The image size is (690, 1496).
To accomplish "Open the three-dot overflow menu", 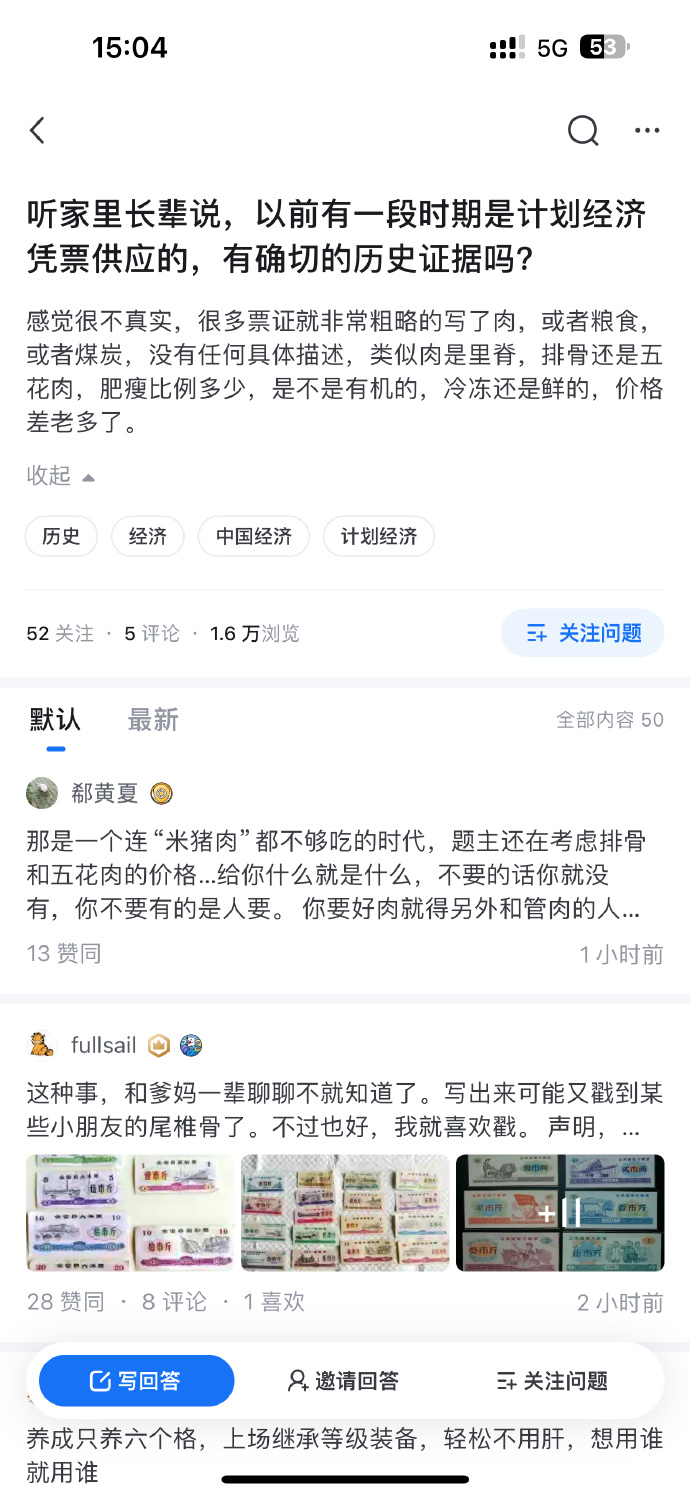I will tap(647, 130).
